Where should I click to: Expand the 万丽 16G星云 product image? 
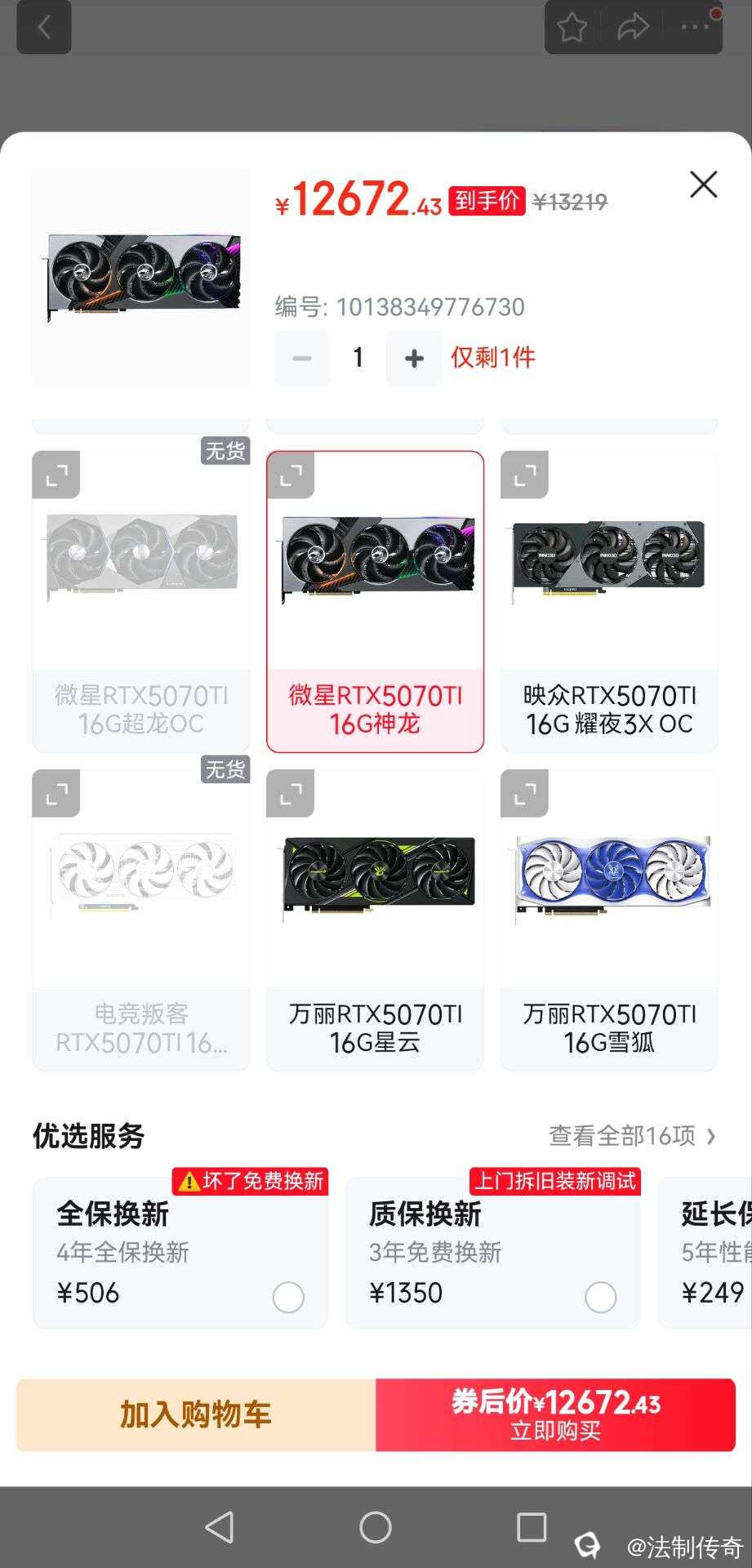pos(290,793)
